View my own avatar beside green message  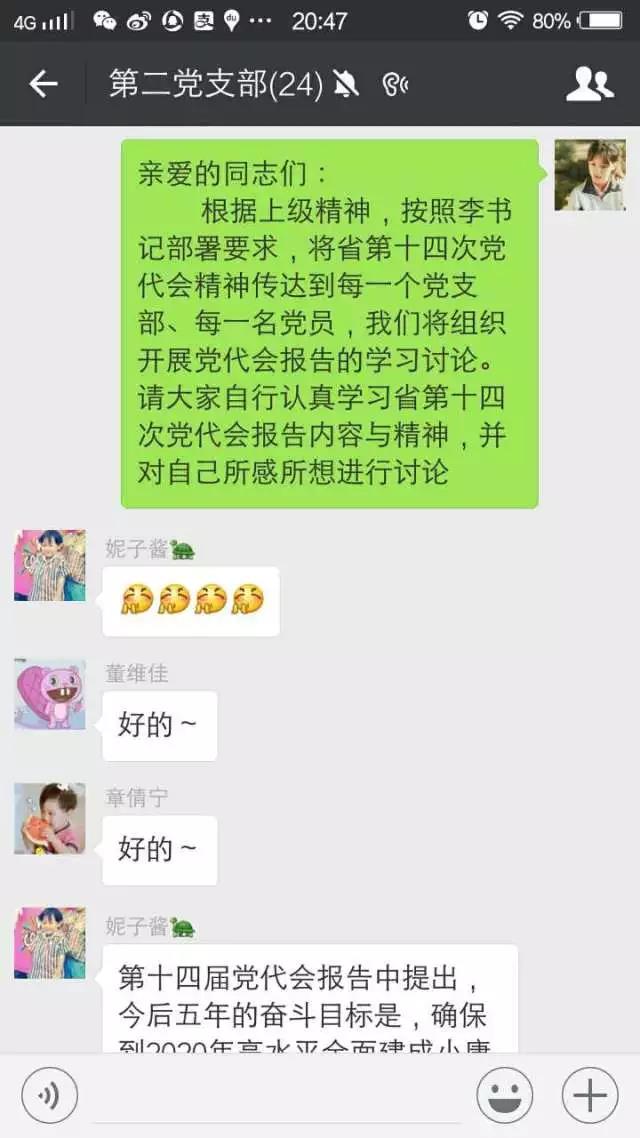coord(589,175)
